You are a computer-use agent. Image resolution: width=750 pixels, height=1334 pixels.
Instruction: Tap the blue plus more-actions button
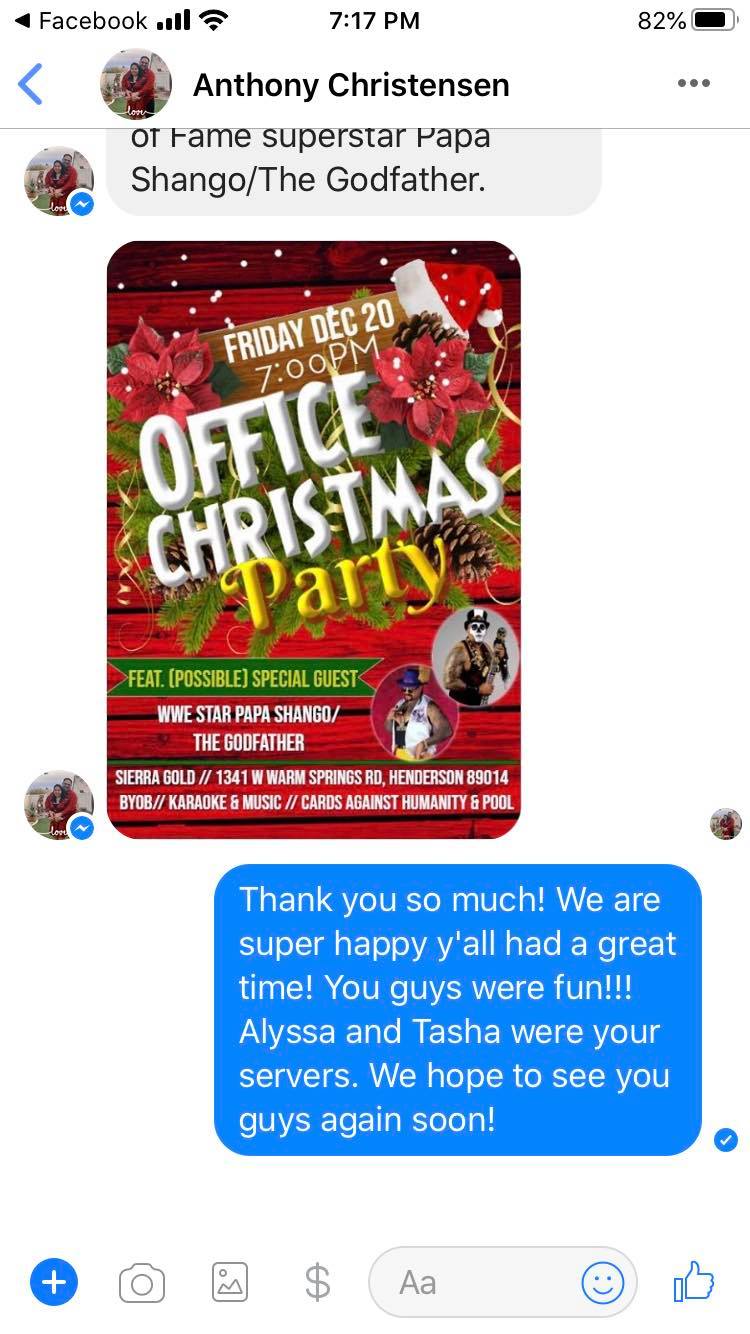(54, 1282)
